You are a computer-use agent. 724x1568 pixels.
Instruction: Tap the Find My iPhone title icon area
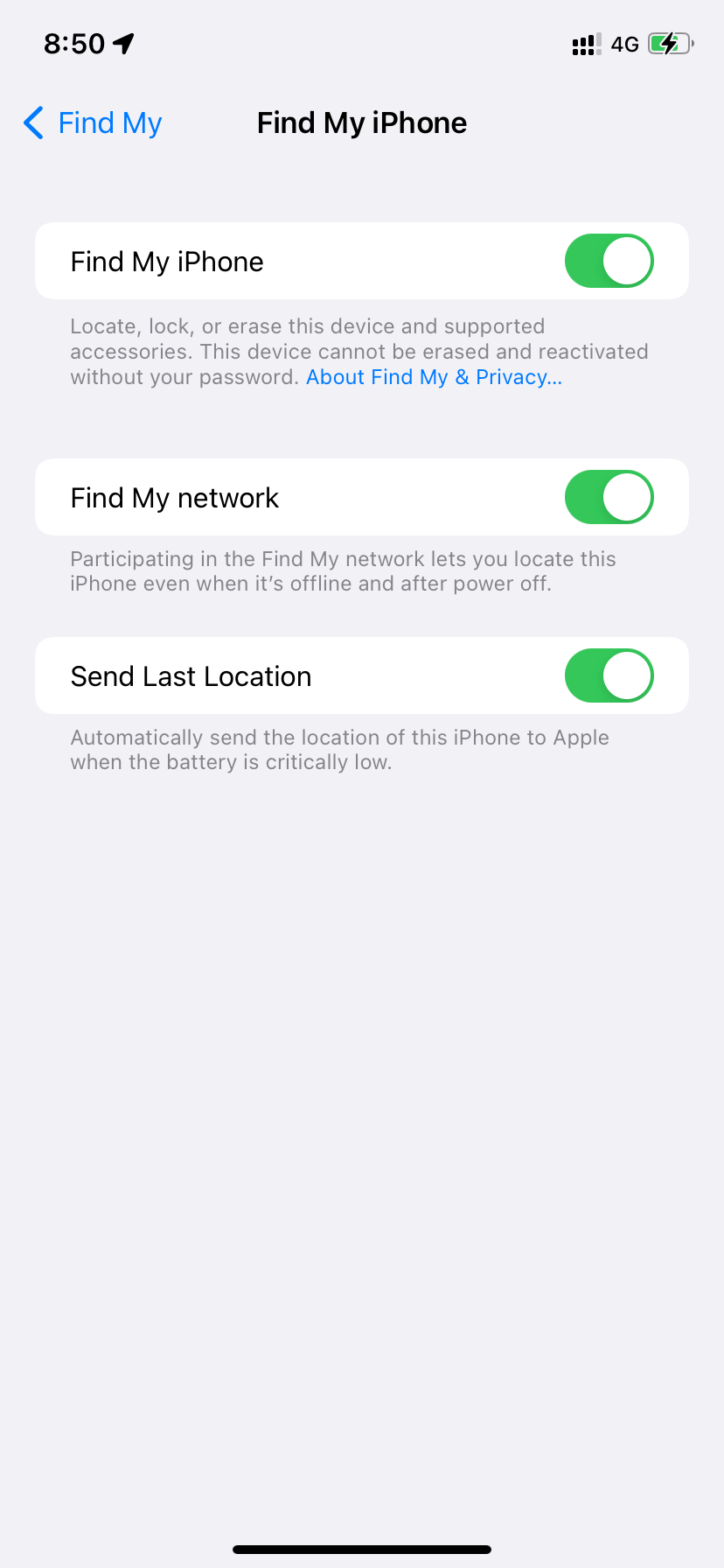(x=361, y=122)
